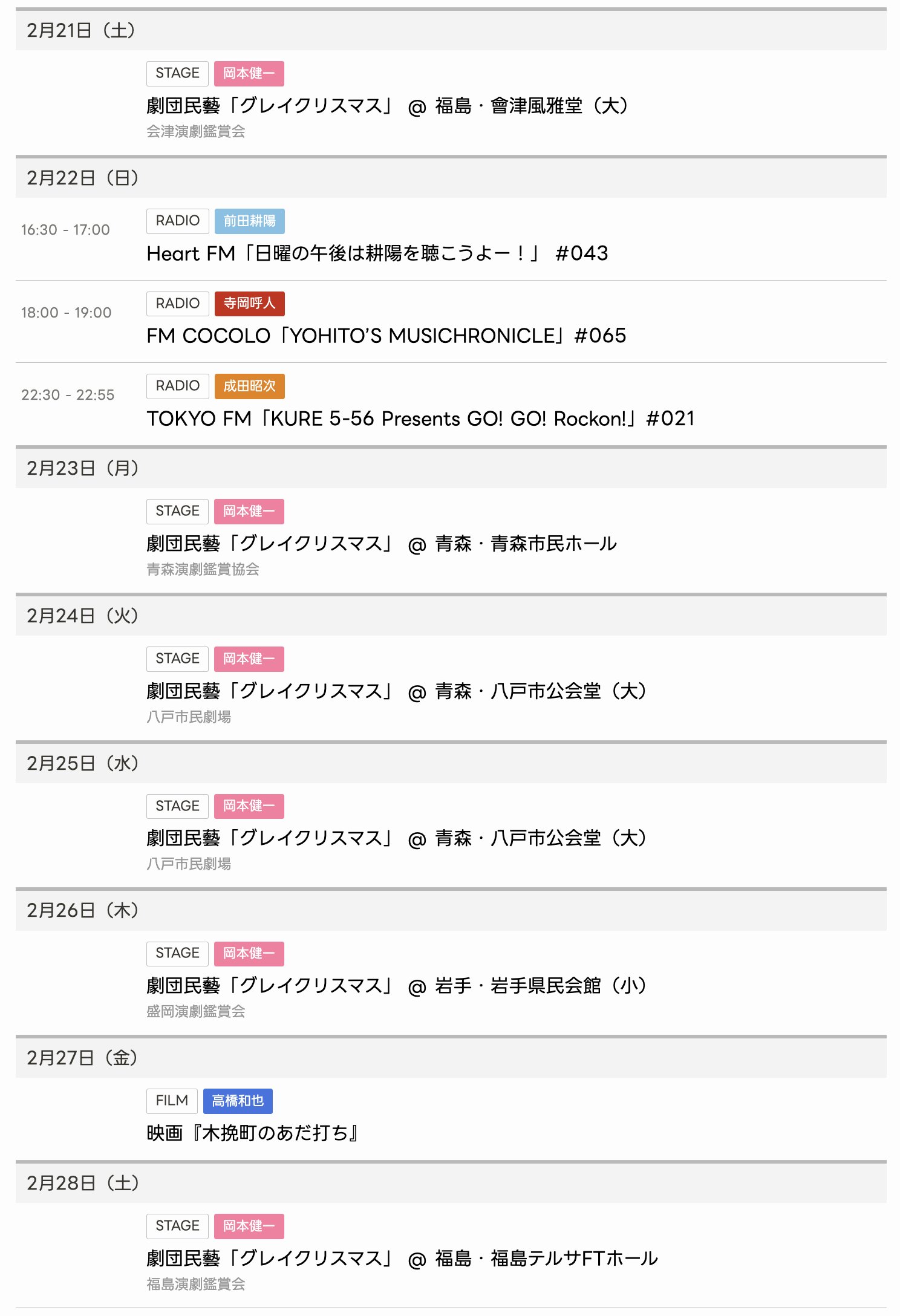Open the グレイクリスマス 岩手県民会館 event
The width and height of the screenshot is (900, 1316).
click(x=396, y=986)
